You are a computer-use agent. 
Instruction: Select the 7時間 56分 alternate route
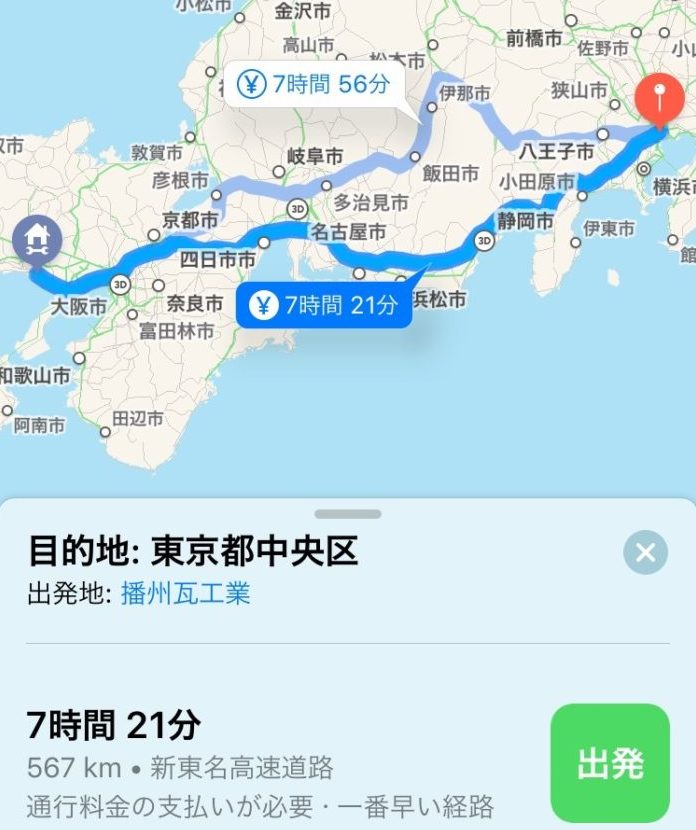click(x=313, y=84)
